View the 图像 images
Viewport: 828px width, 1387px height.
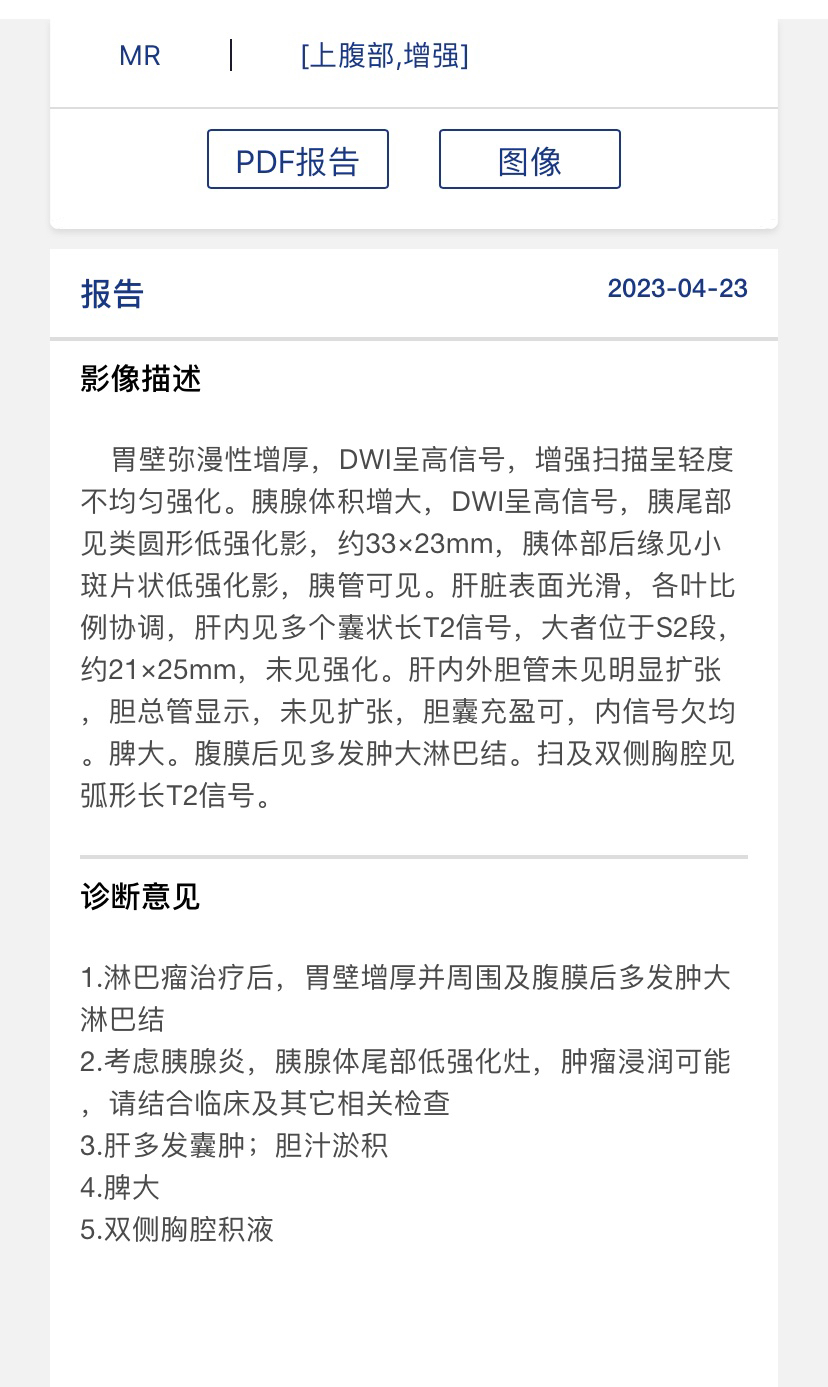point(530,159)
